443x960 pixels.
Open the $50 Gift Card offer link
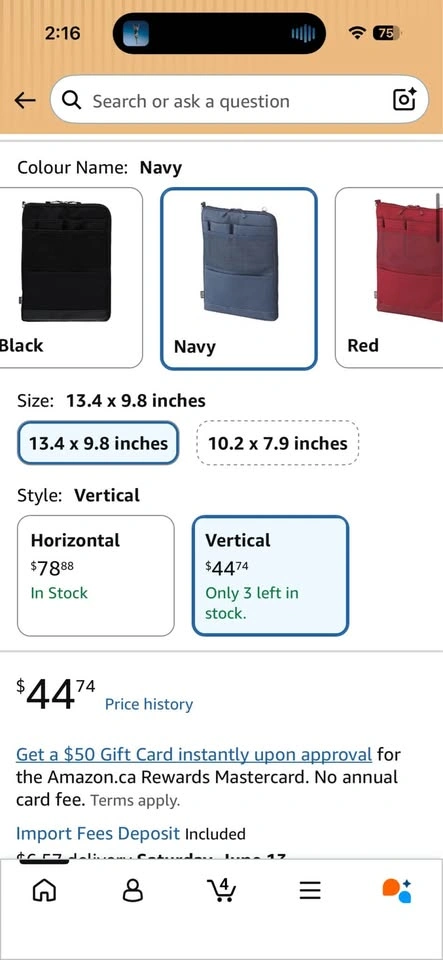[194, 754]
